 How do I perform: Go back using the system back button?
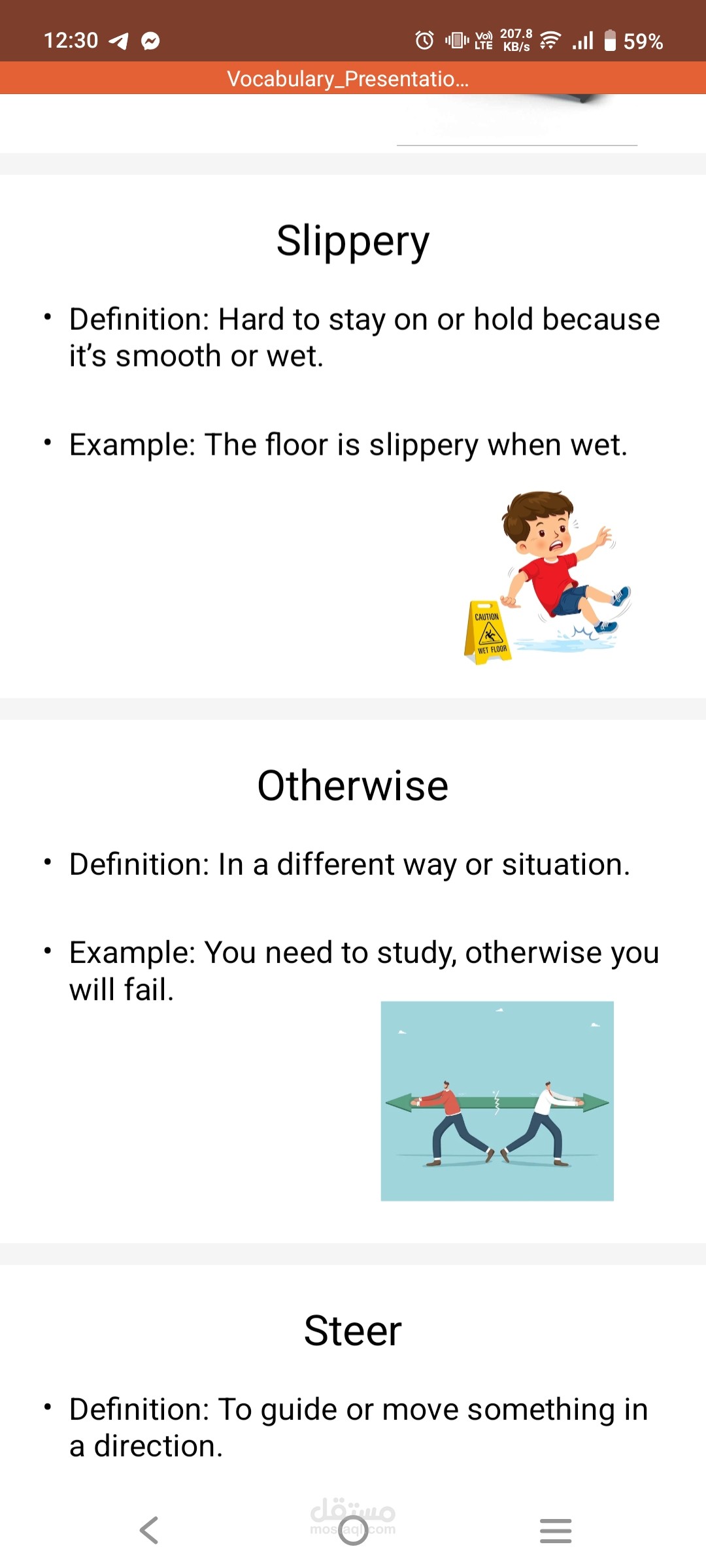[x=149, y=1530]
